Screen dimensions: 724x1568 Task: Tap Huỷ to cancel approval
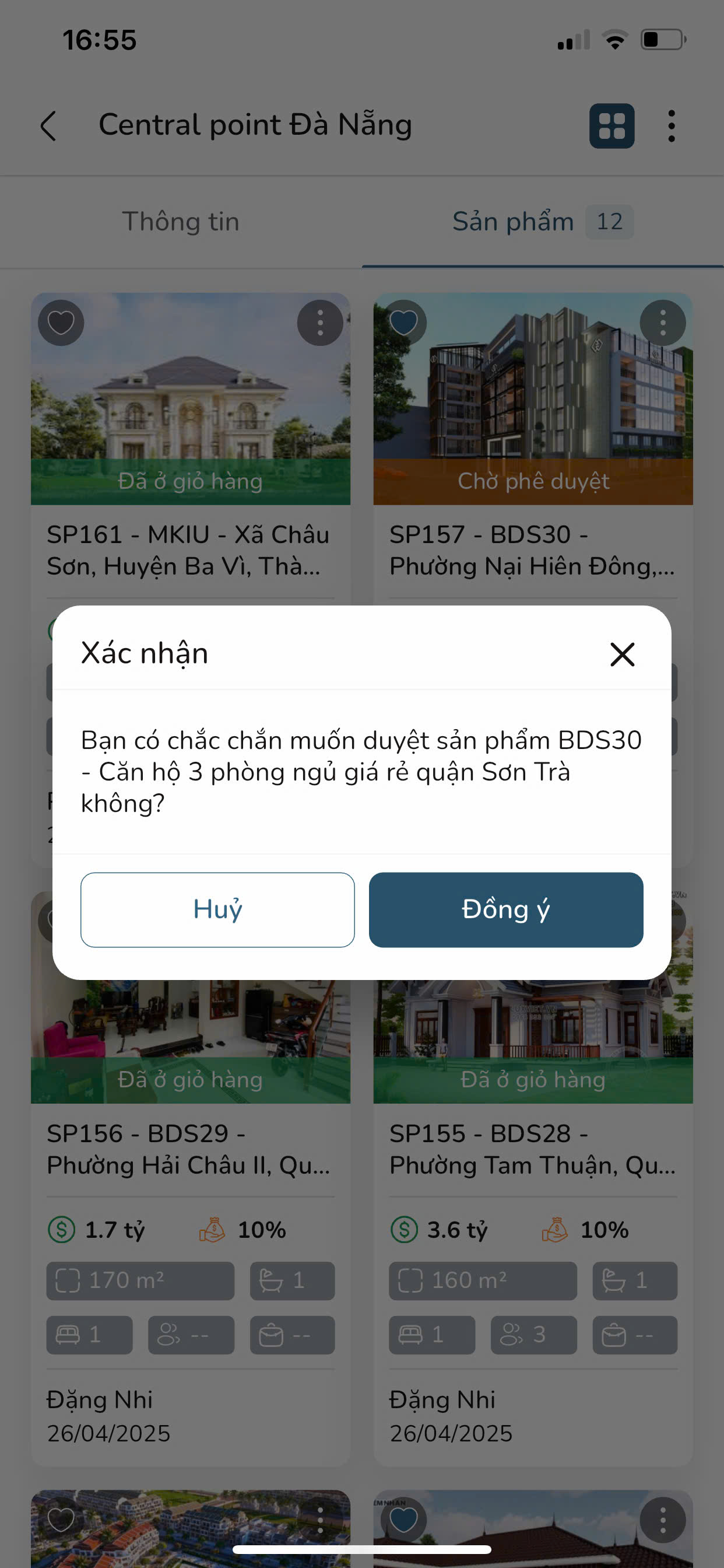point(217,909)
